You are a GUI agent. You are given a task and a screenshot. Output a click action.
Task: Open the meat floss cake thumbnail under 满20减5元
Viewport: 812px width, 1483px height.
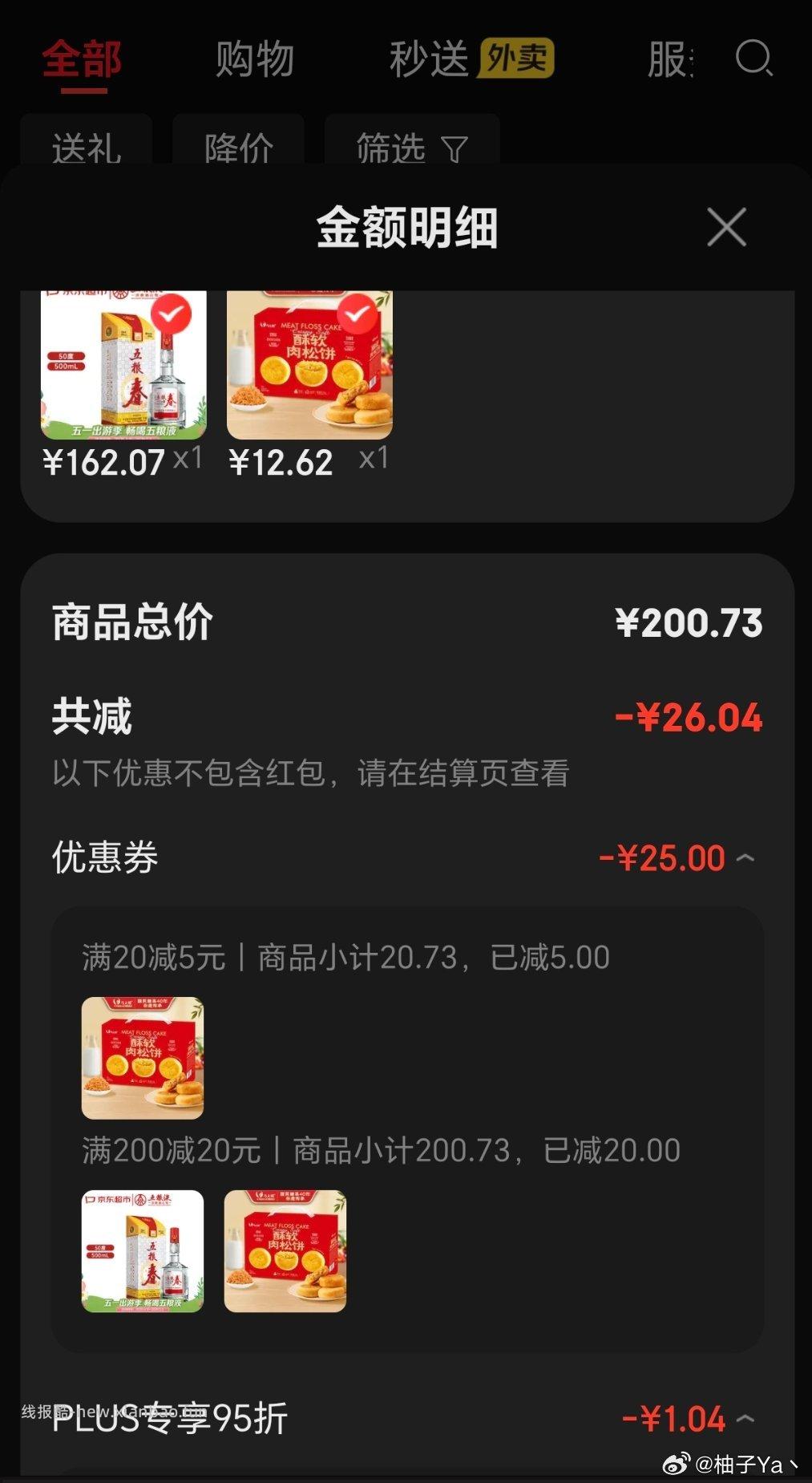click(x=143, y=1059)
